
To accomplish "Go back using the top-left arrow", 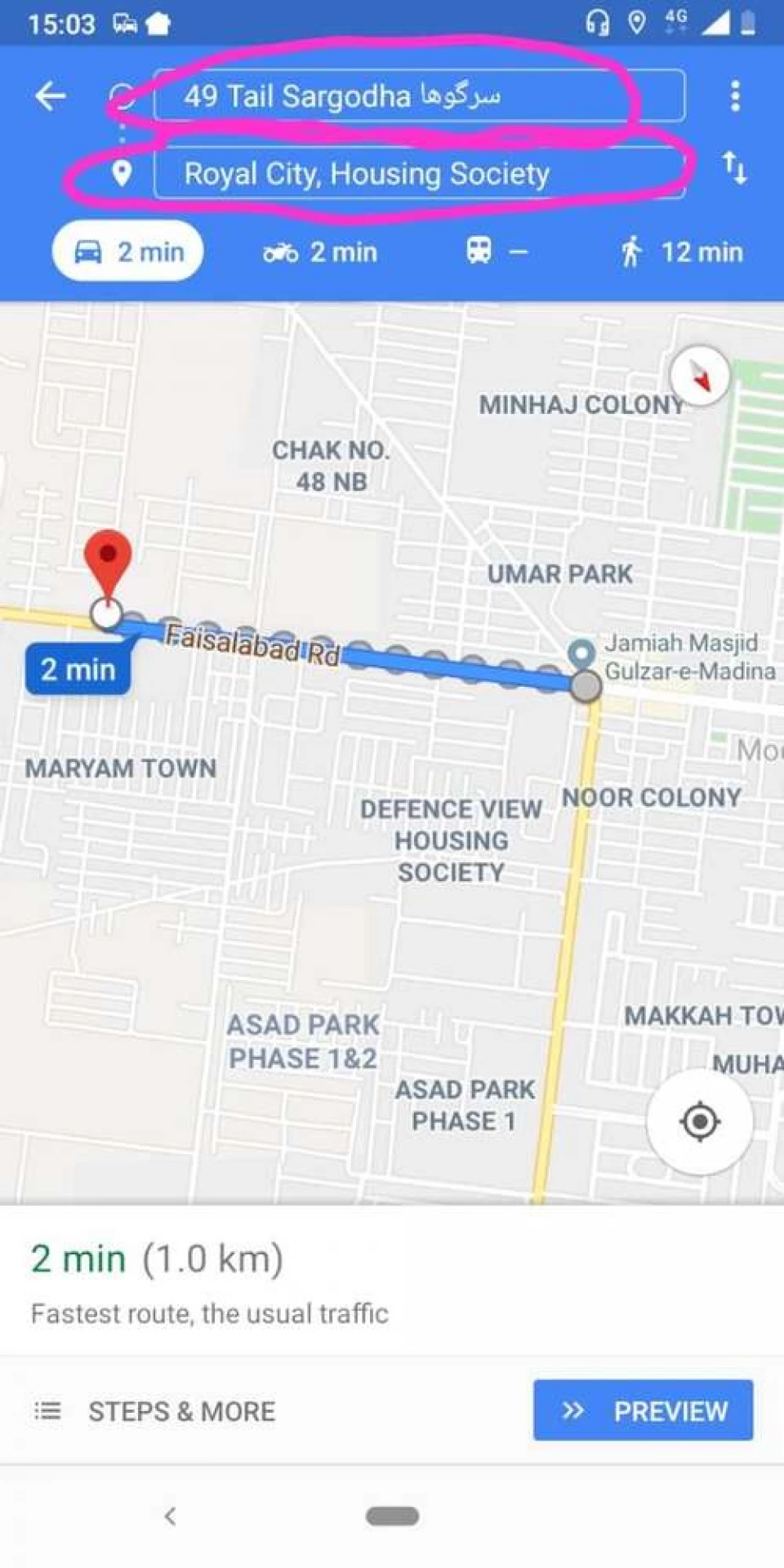I will (51, 96).
